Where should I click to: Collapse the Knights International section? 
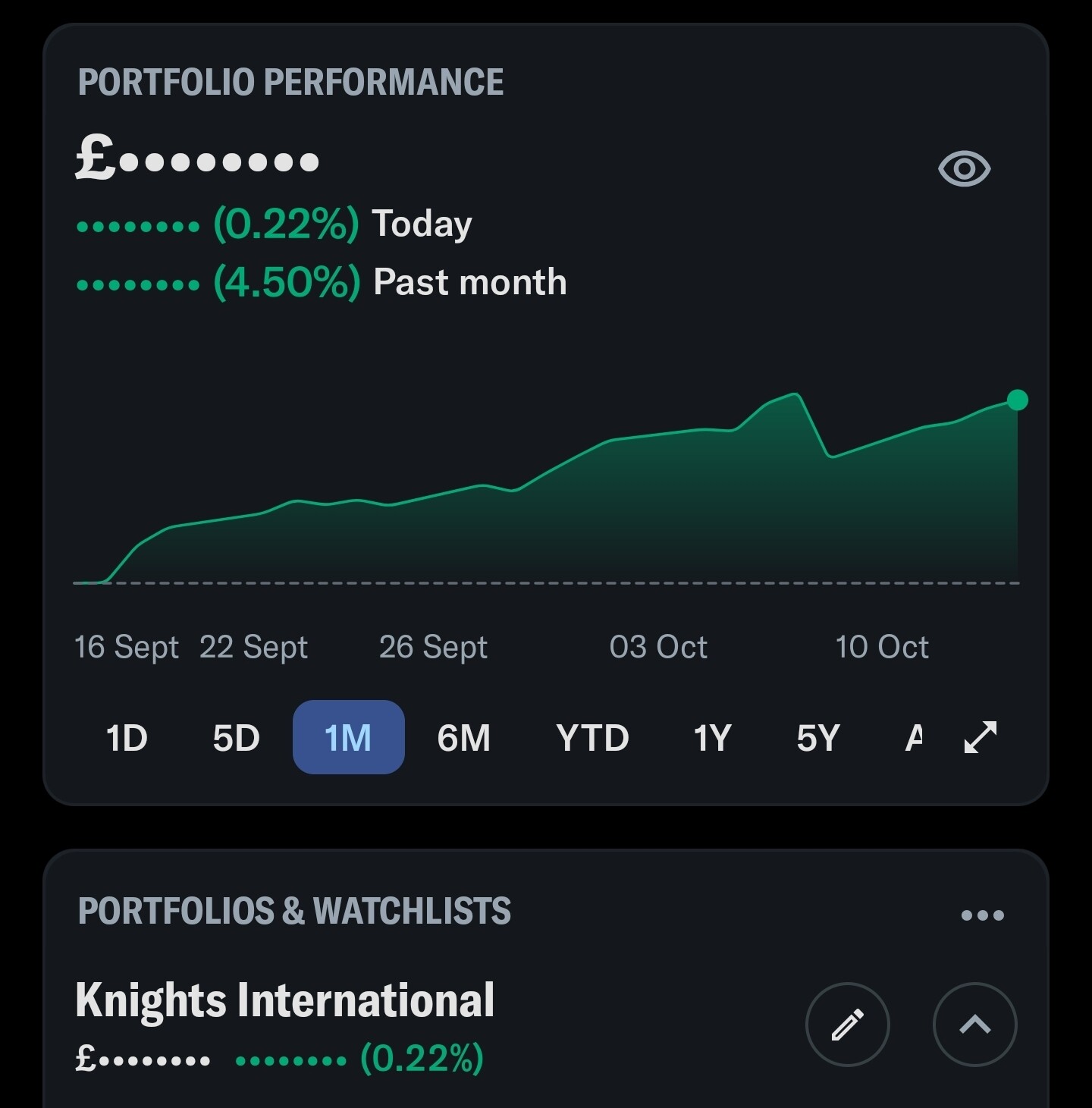pos(974,1025)
